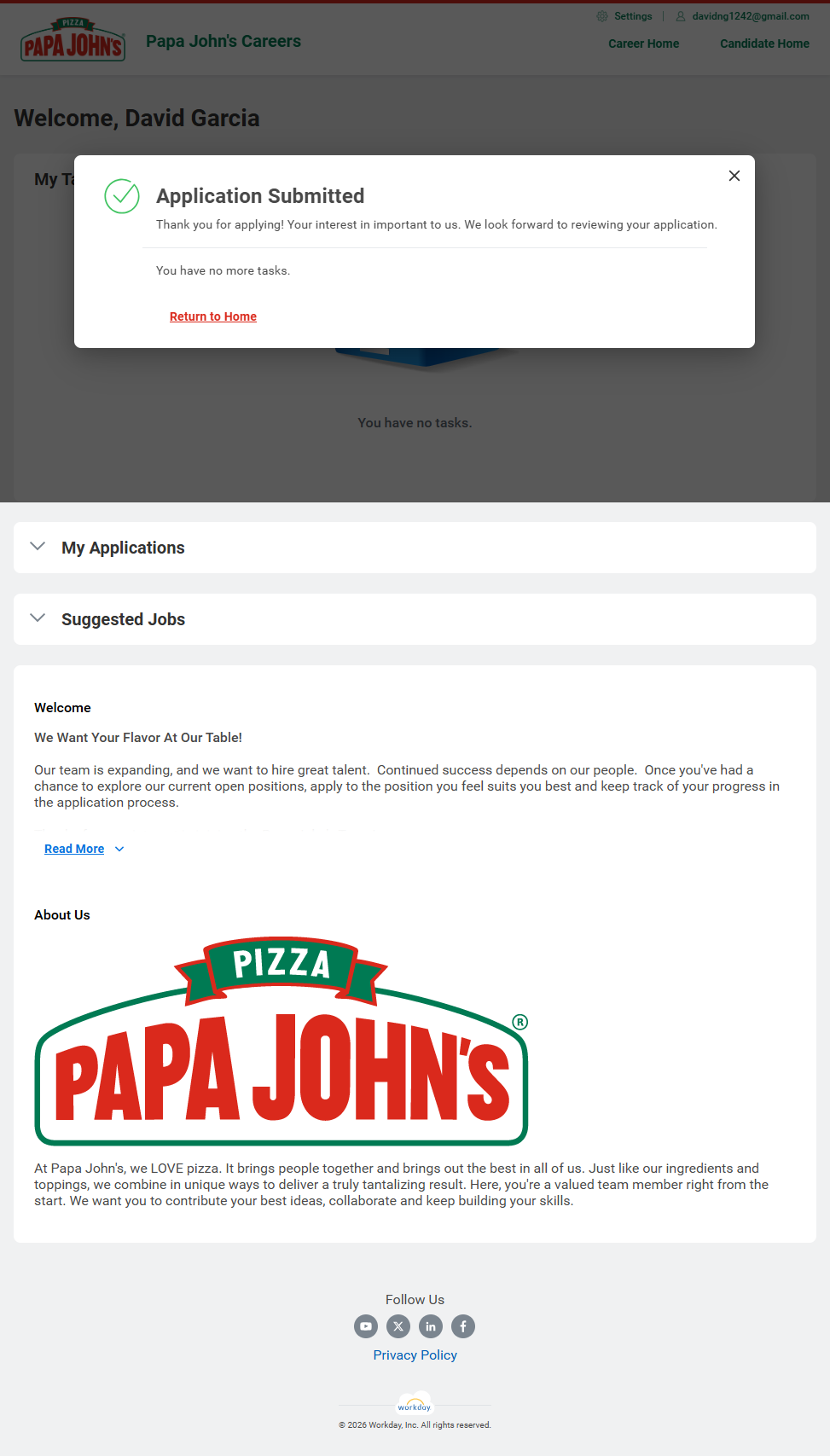
Task: Open the Facebook social icon
Action: tap(463, 1326)
